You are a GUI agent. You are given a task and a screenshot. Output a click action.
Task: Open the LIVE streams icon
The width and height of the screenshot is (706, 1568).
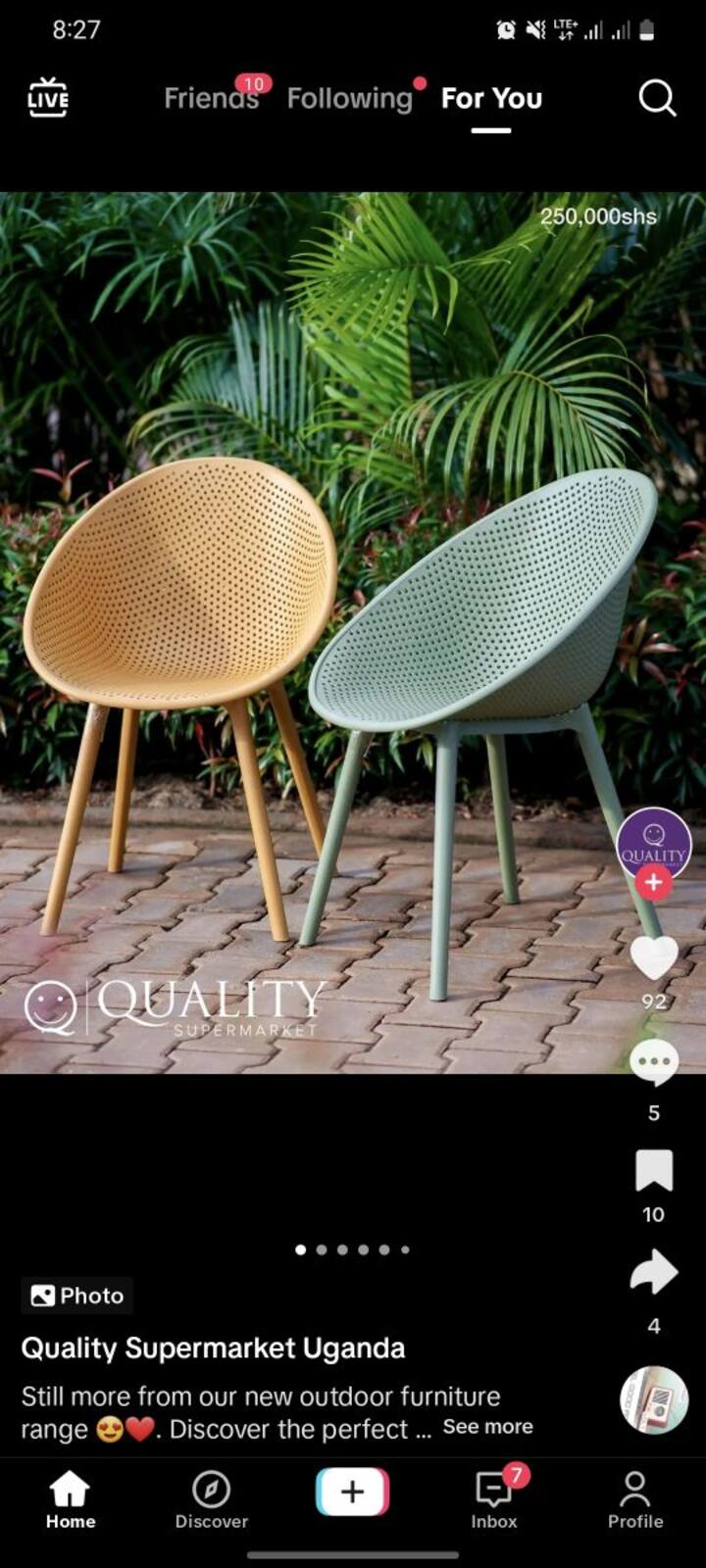click(47, 98)
